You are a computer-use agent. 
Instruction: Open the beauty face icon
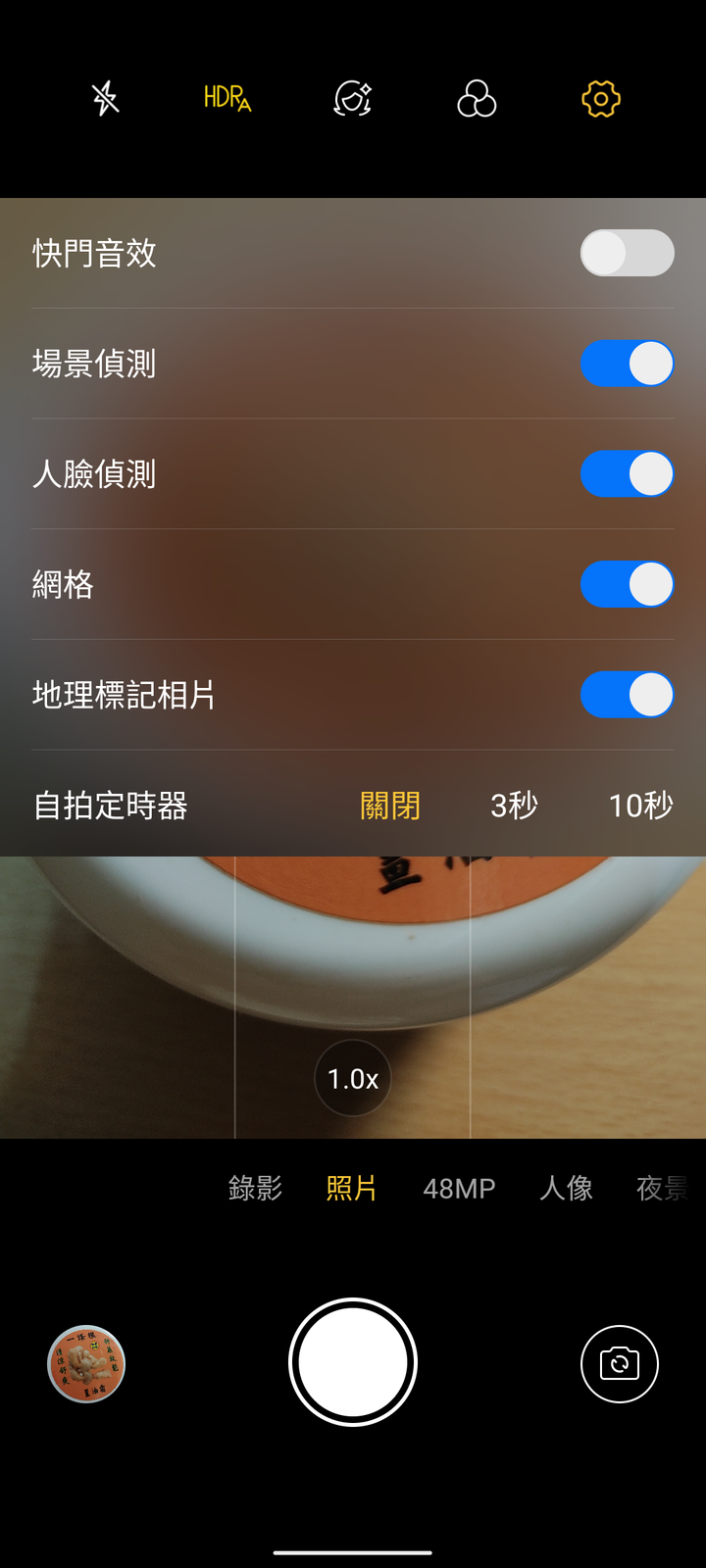(353, 99)
